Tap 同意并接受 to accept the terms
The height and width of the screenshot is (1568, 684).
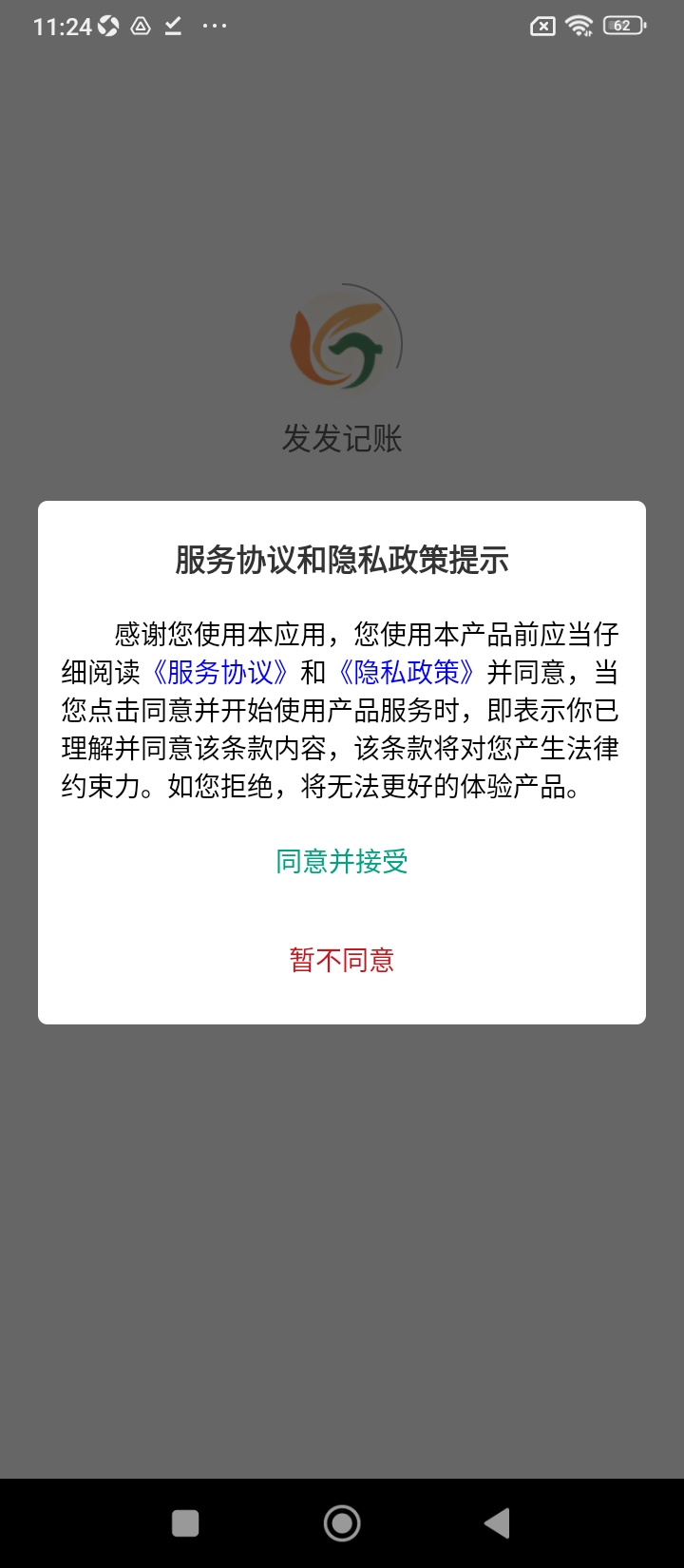pos(342,862)
